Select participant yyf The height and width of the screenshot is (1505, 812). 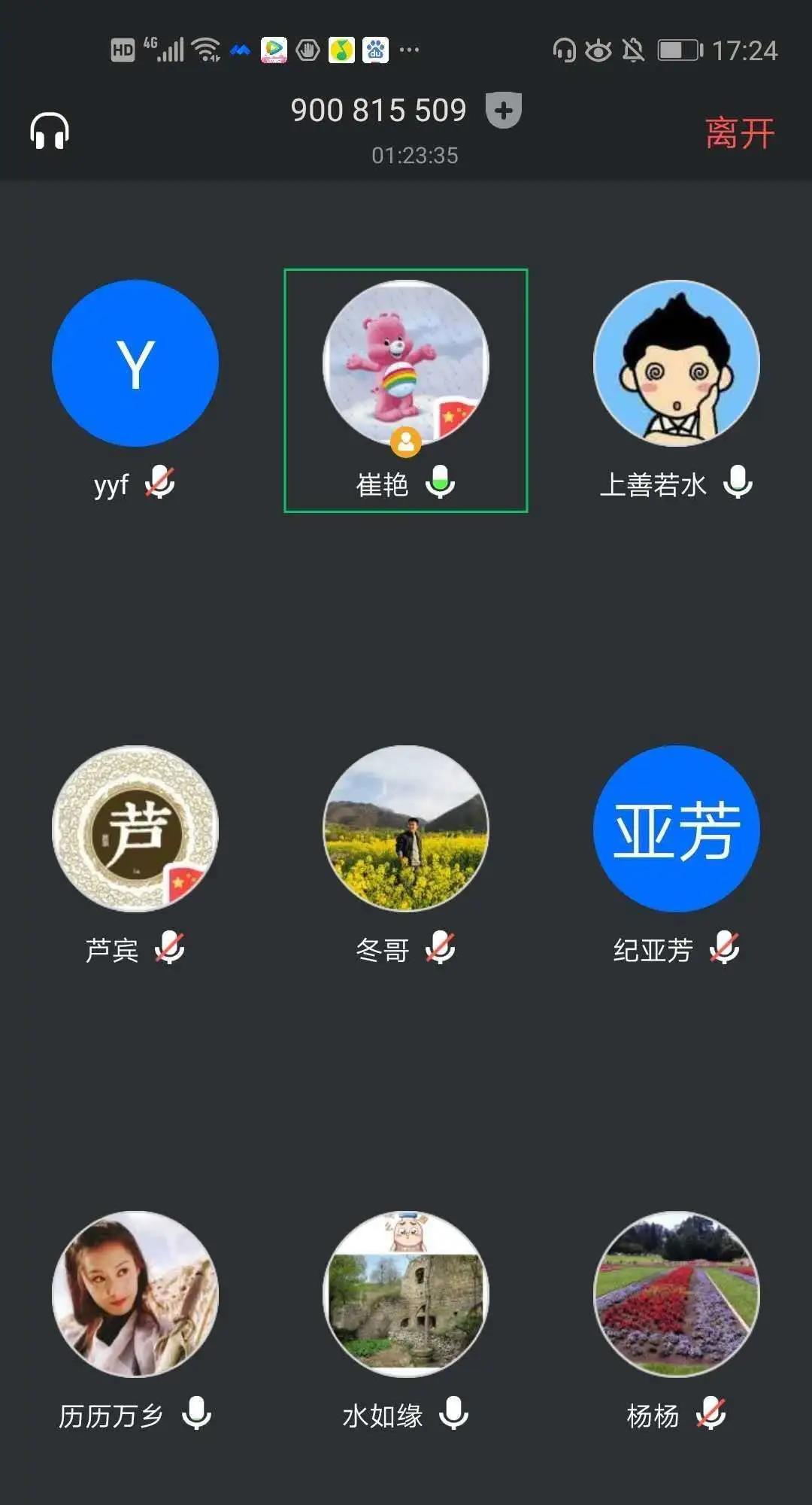click(x=135, y=364)
